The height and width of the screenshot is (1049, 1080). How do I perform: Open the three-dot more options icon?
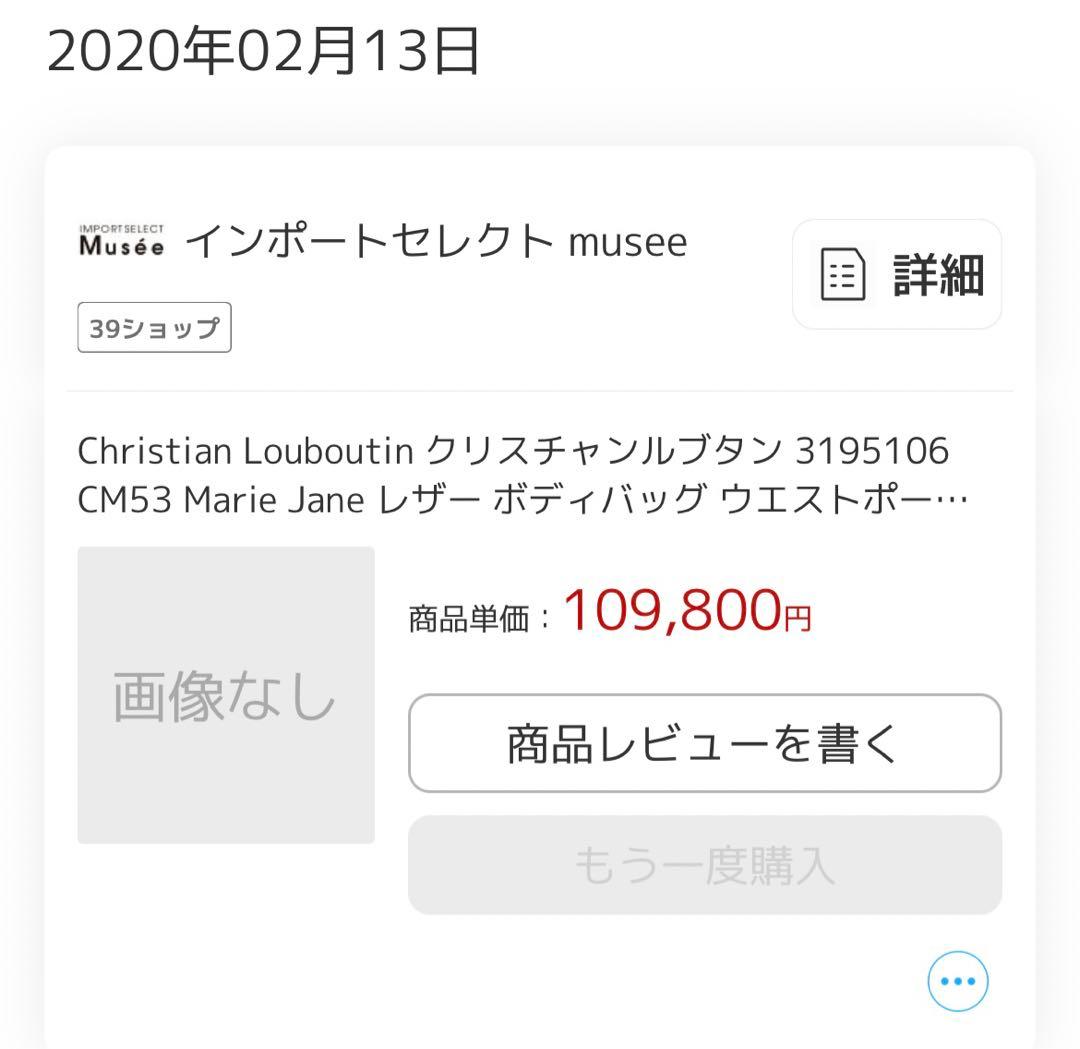957,981
